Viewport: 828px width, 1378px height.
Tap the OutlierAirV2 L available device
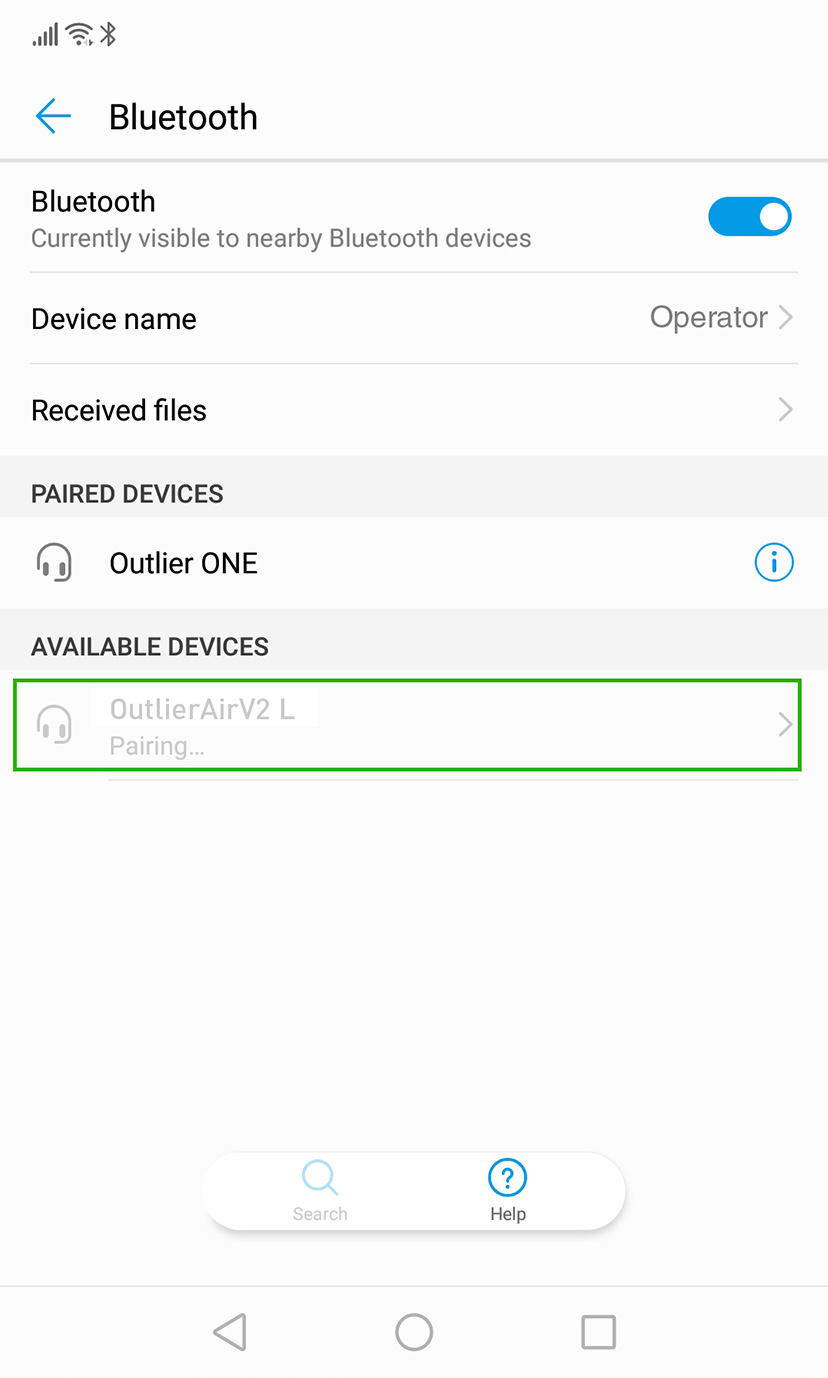click(406, 725)
